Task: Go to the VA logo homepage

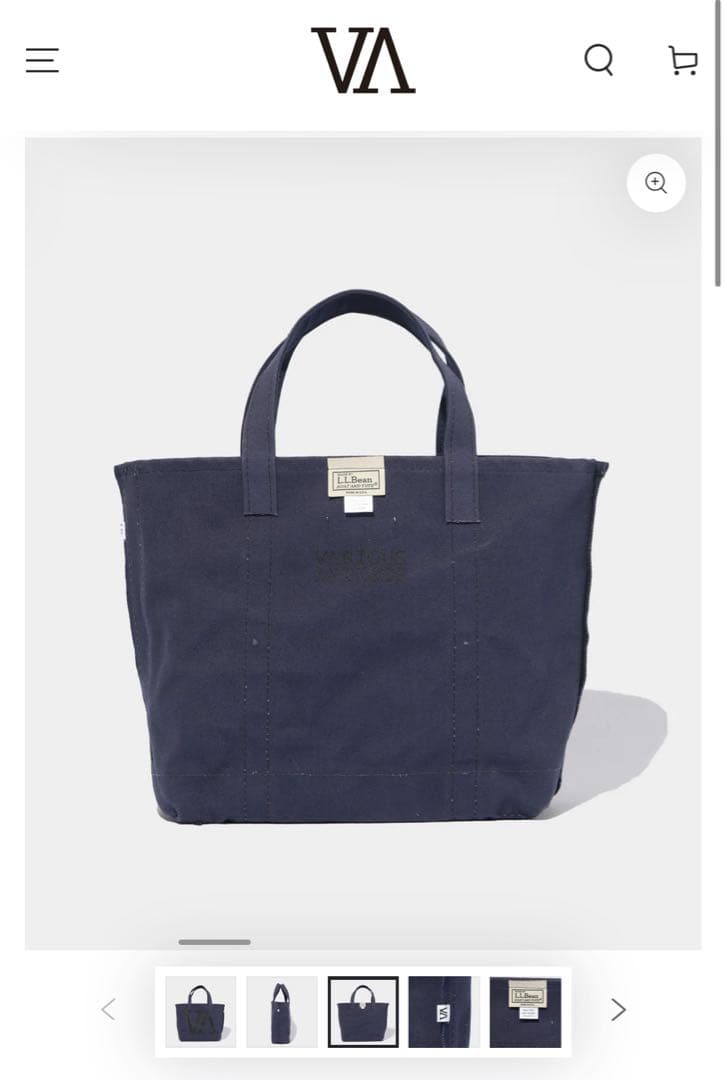Action: (x=363, y=61)
